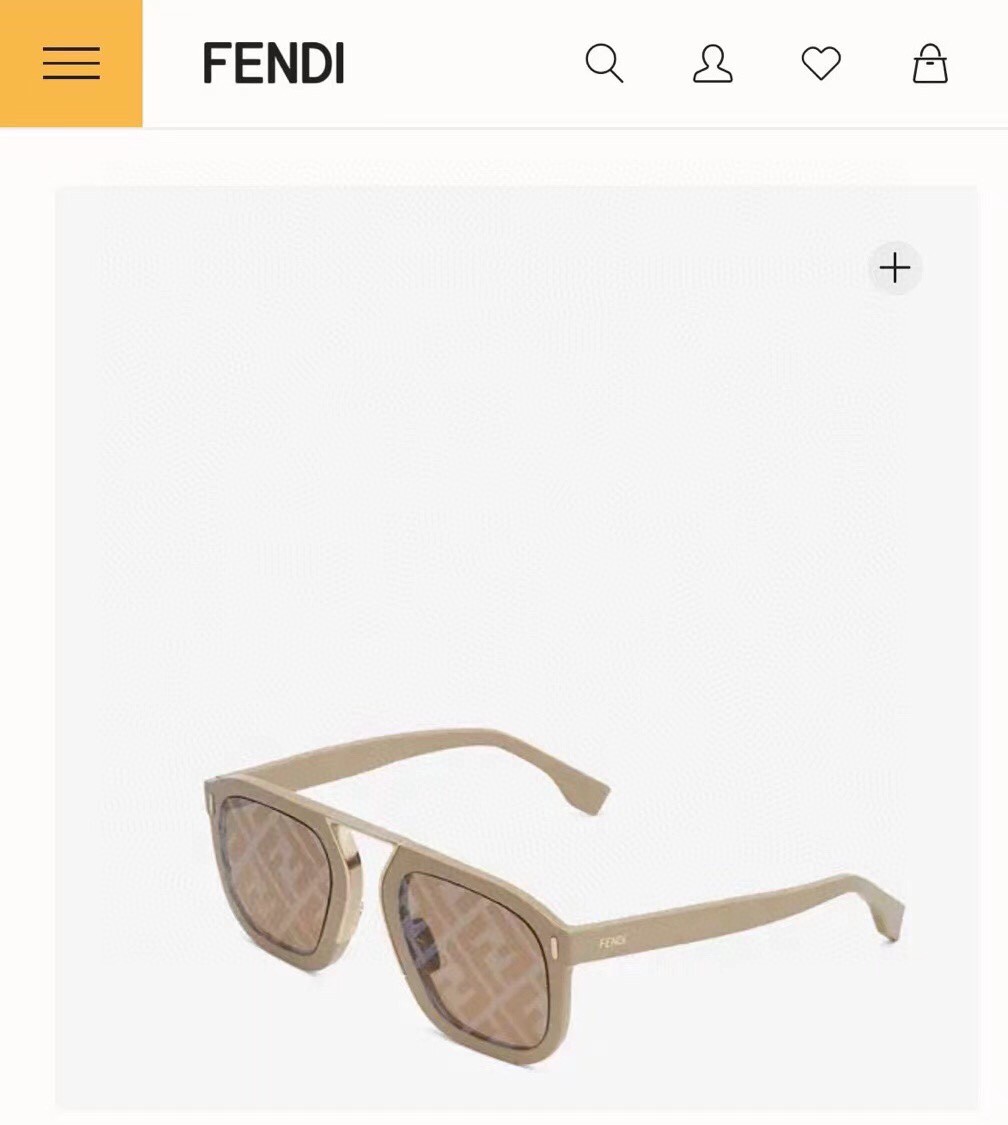1008x1125 pixels.
Task: Tap the FENDI logo to go home
Action: [274, 64]
